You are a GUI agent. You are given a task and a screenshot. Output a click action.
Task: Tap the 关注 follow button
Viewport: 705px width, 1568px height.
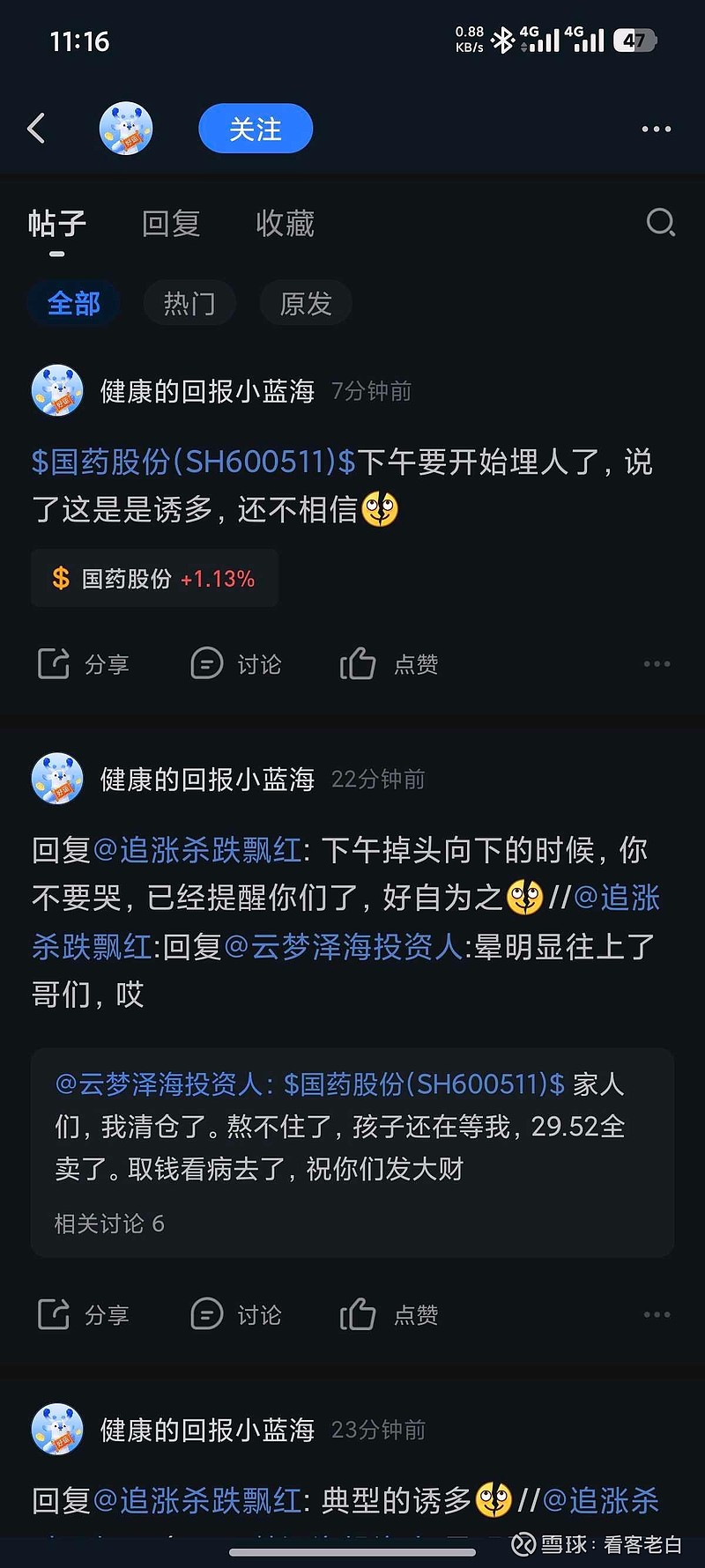coord(255,128)
